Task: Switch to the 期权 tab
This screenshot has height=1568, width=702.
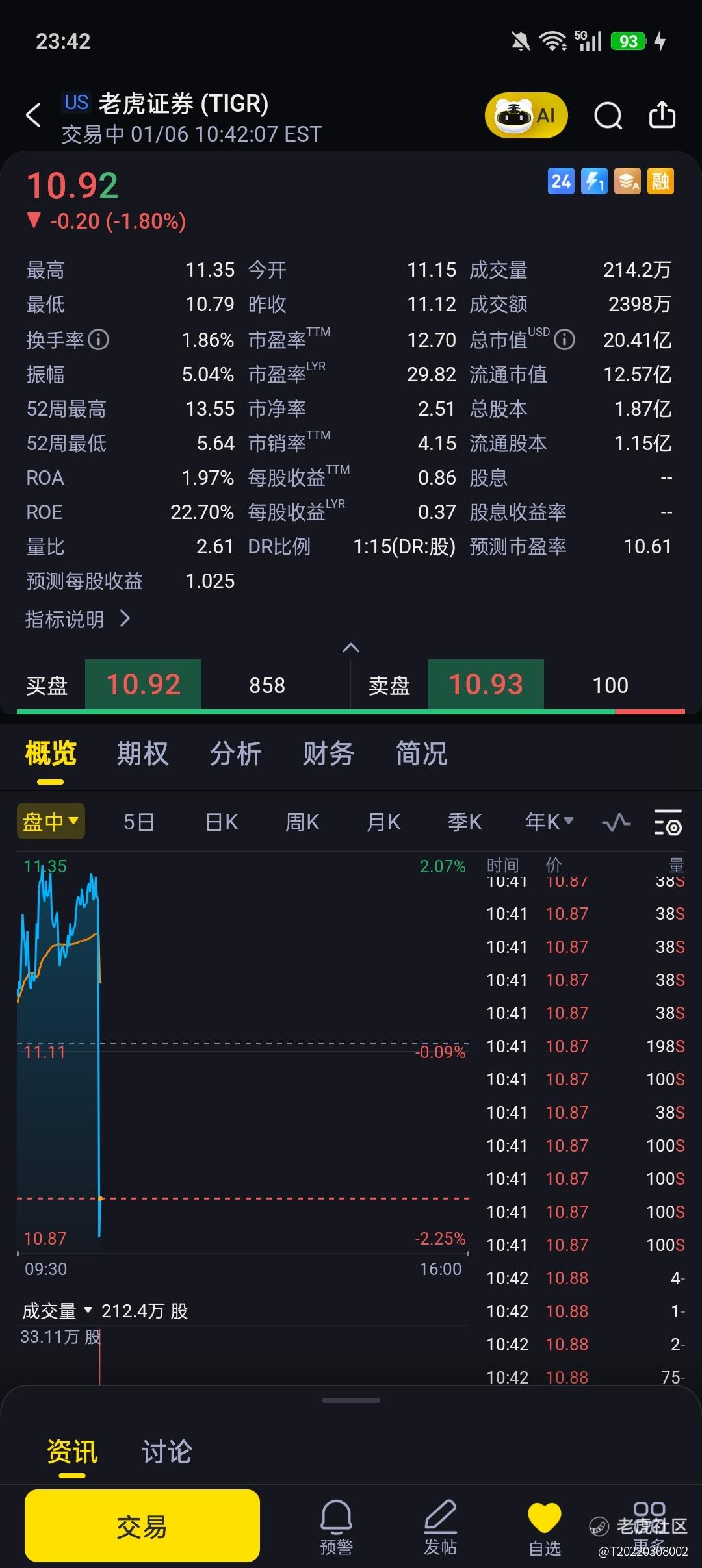Action: [x=142, y=754]
